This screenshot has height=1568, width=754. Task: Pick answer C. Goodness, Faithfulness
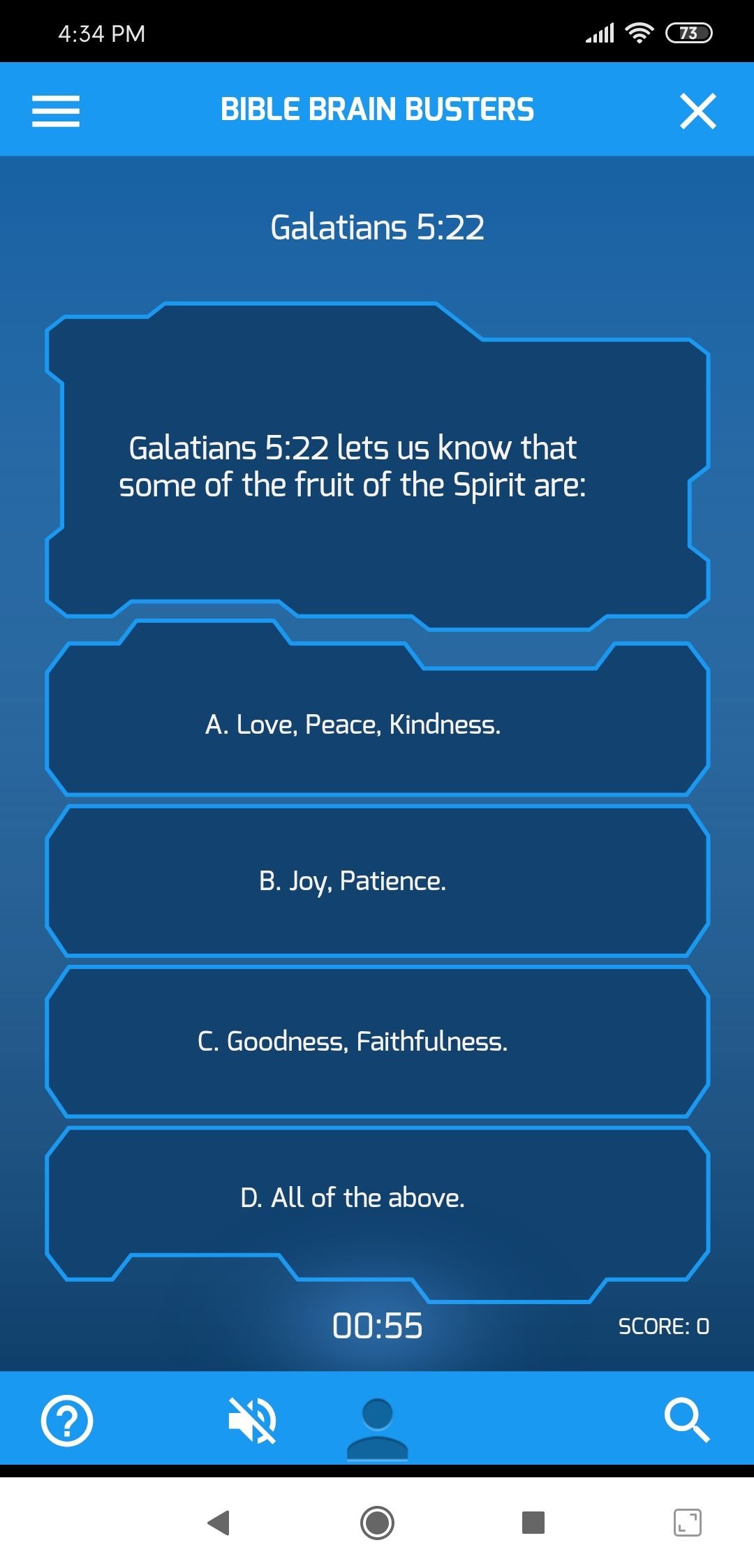pyautogui.click(x=377, y=1042)
